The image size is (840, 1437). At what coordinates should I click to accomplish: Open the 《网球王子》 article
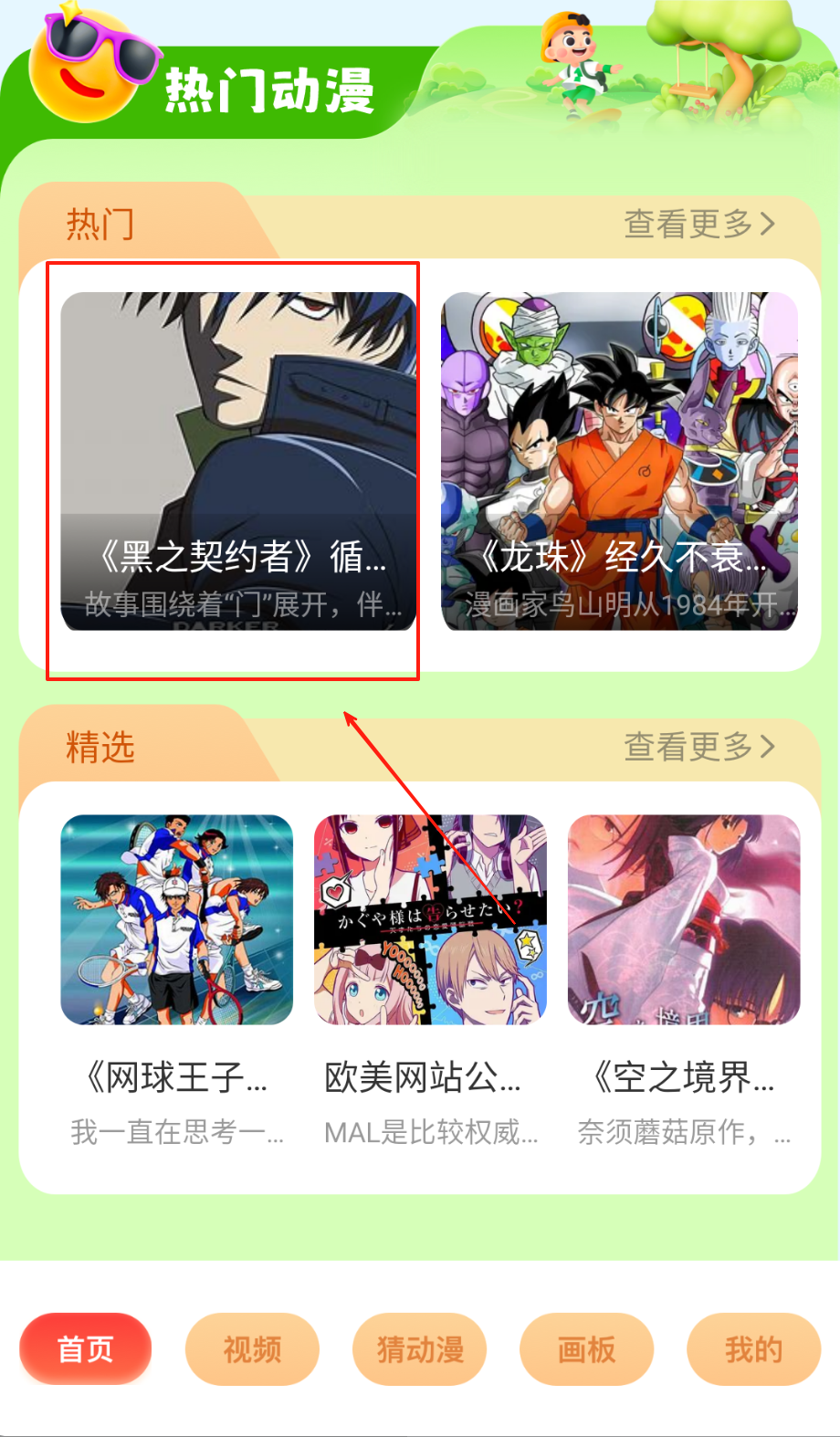pyautogui.click(x=176, y=977)
